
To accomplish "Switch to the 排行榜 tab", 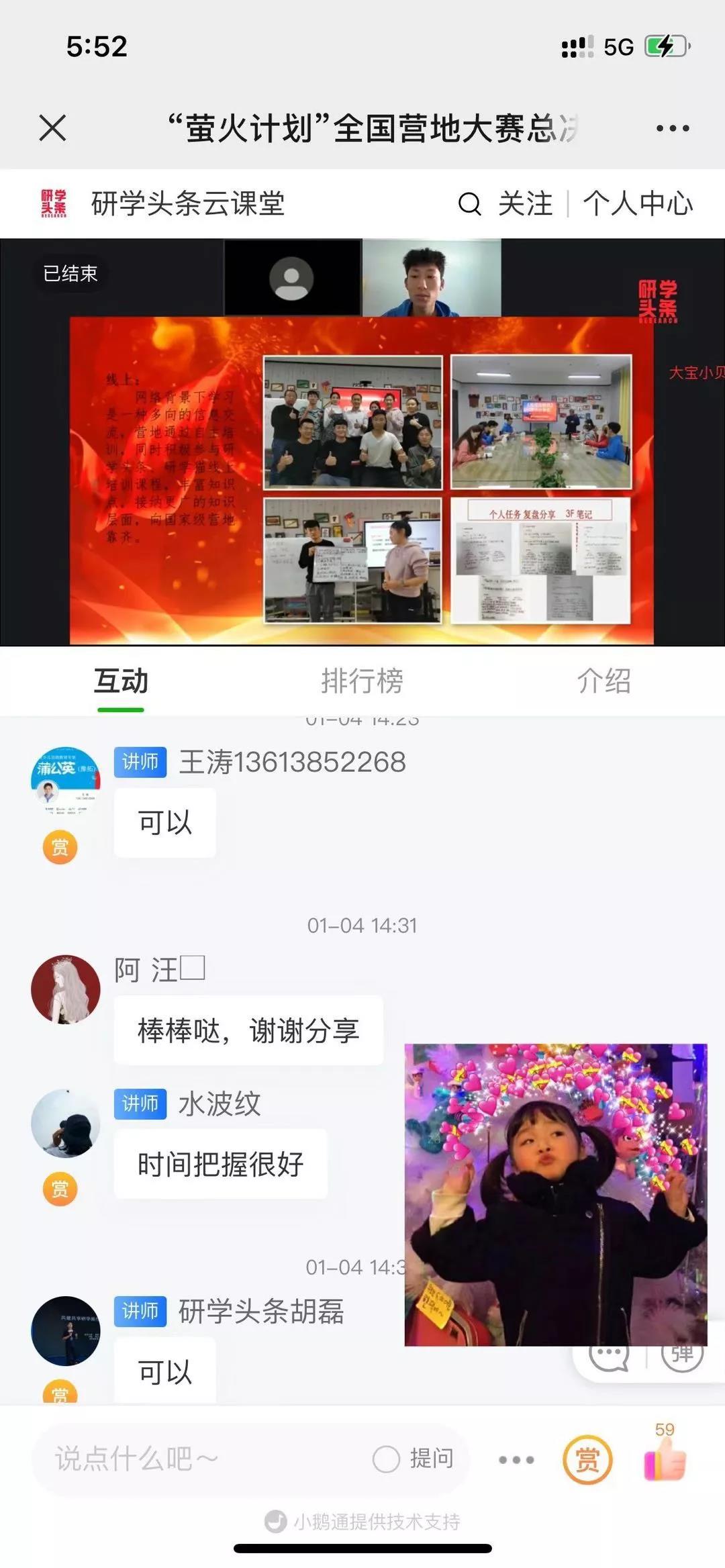I will 362,681.
